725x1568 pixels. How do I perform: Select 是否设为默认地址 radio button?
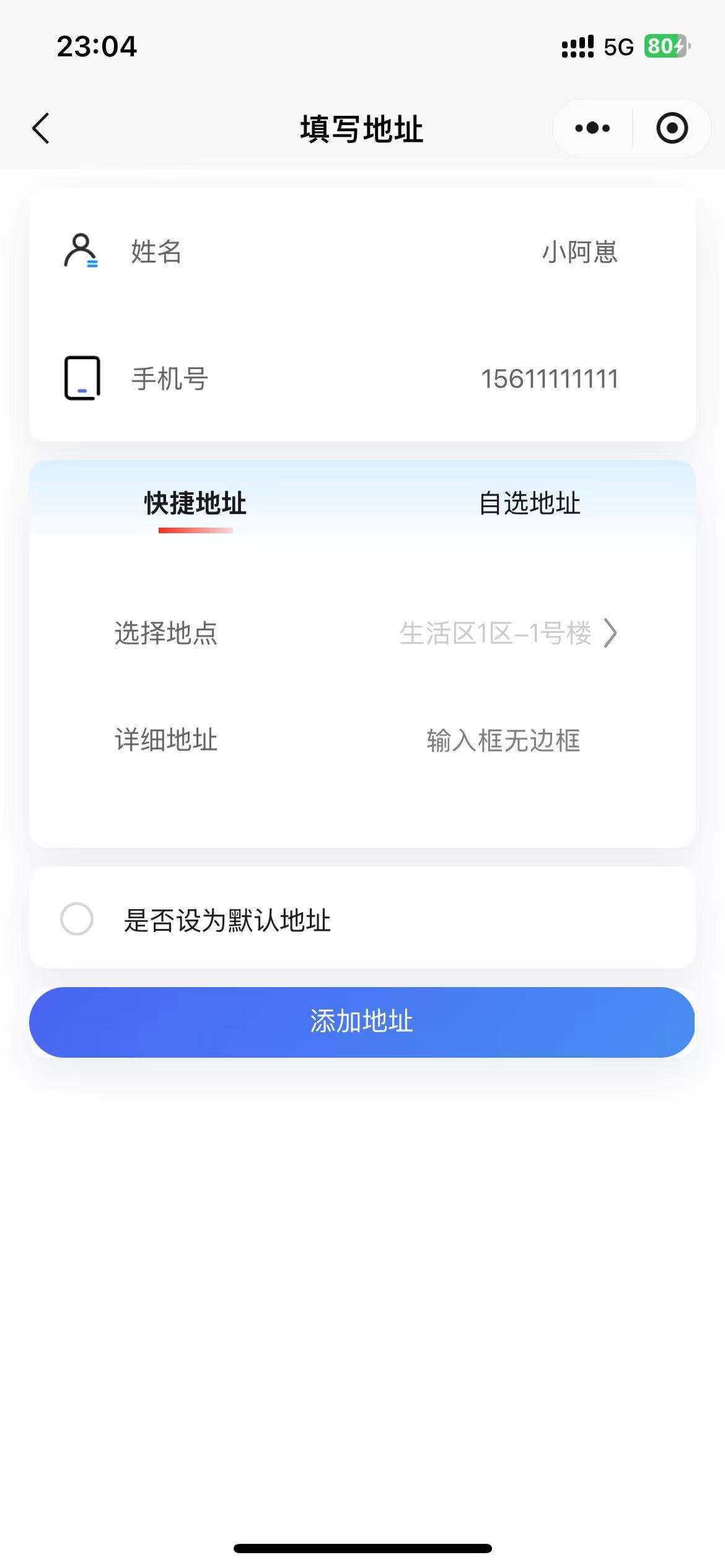(x=77, y=919)
